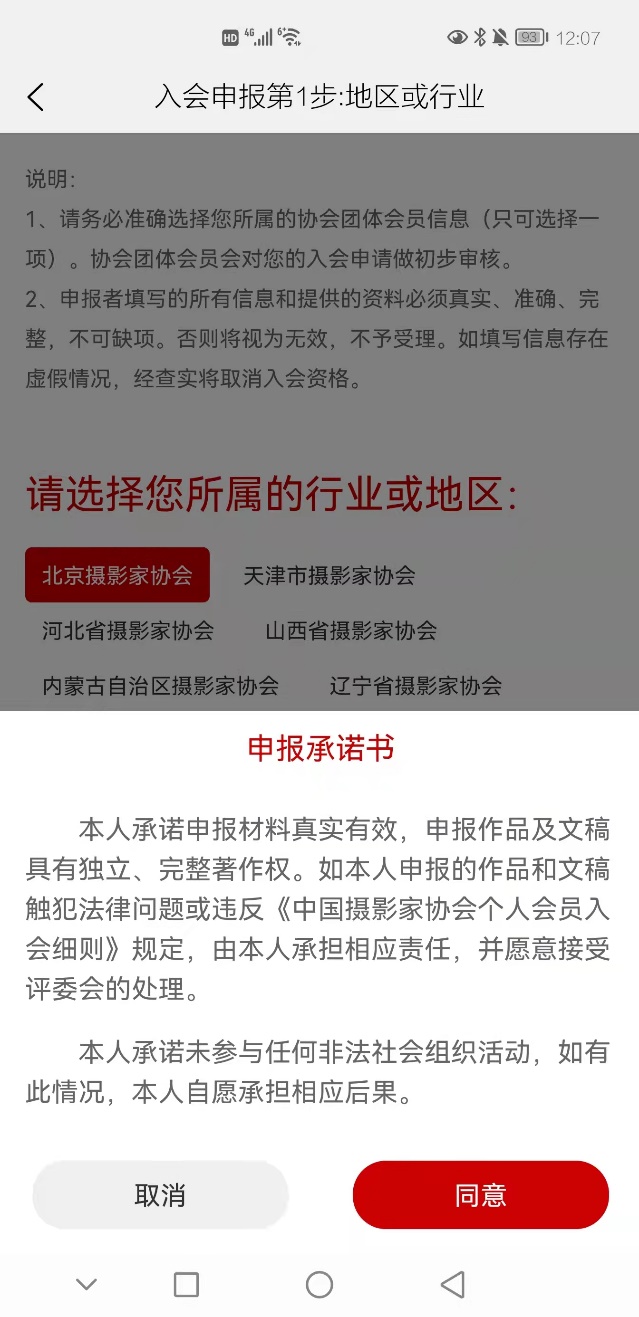Tap the system home circle button

(x=319, y=1284)
